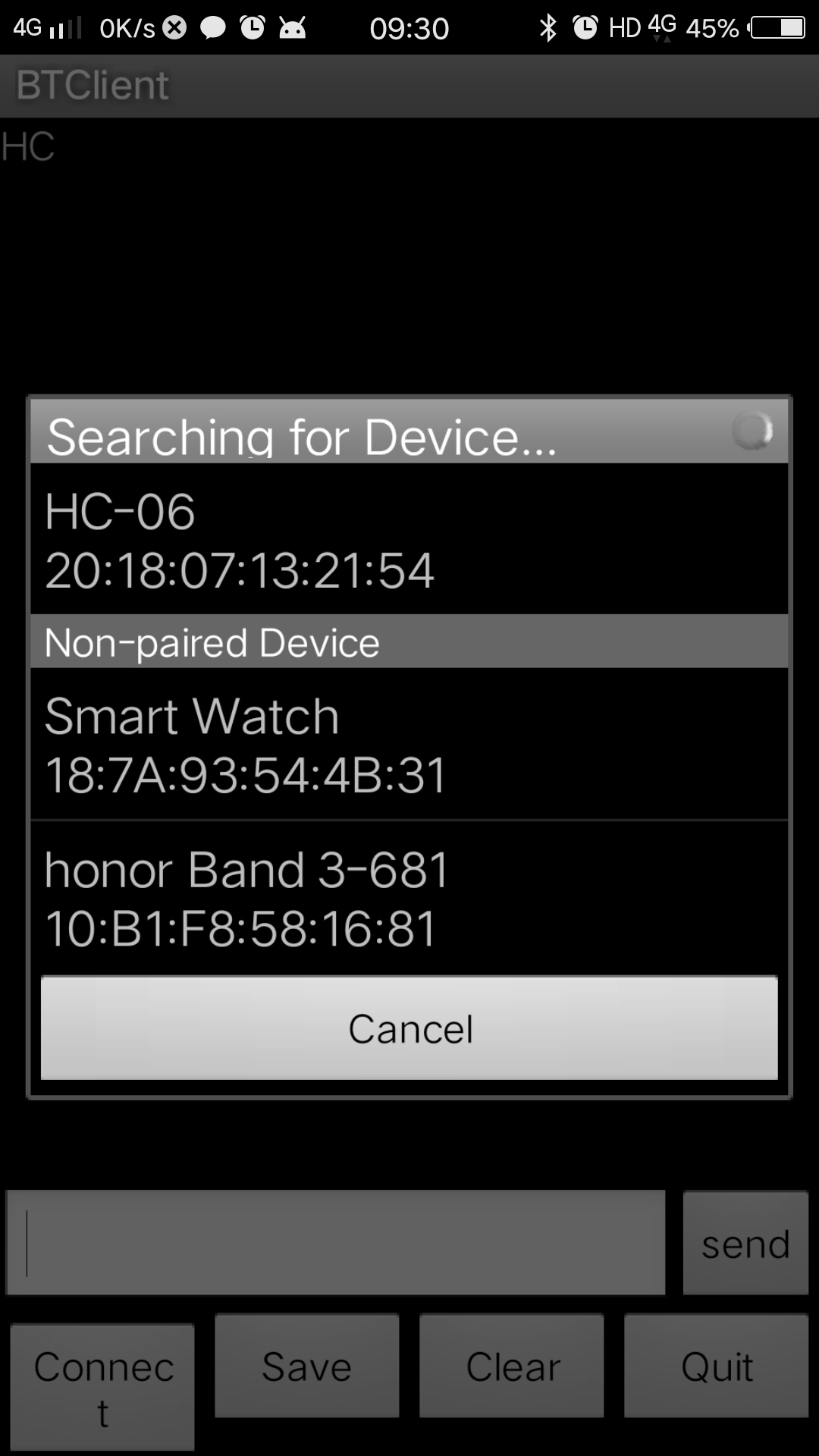This screenshot has height=1456, width=819.
Task: Quit the BTClient app
Action: pos(717,1367)
